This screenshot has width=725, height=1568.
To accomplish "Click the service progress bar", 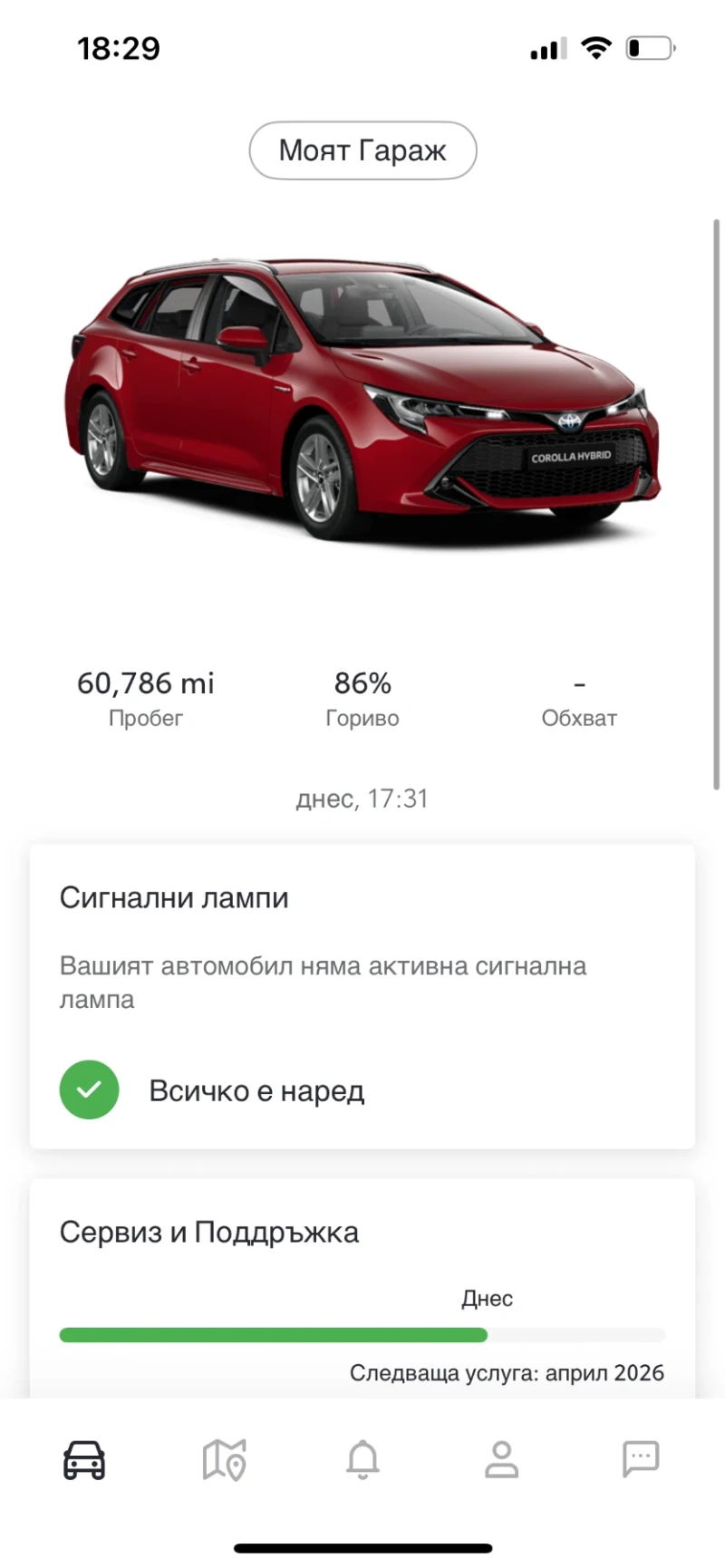I will click(362, 1334).
